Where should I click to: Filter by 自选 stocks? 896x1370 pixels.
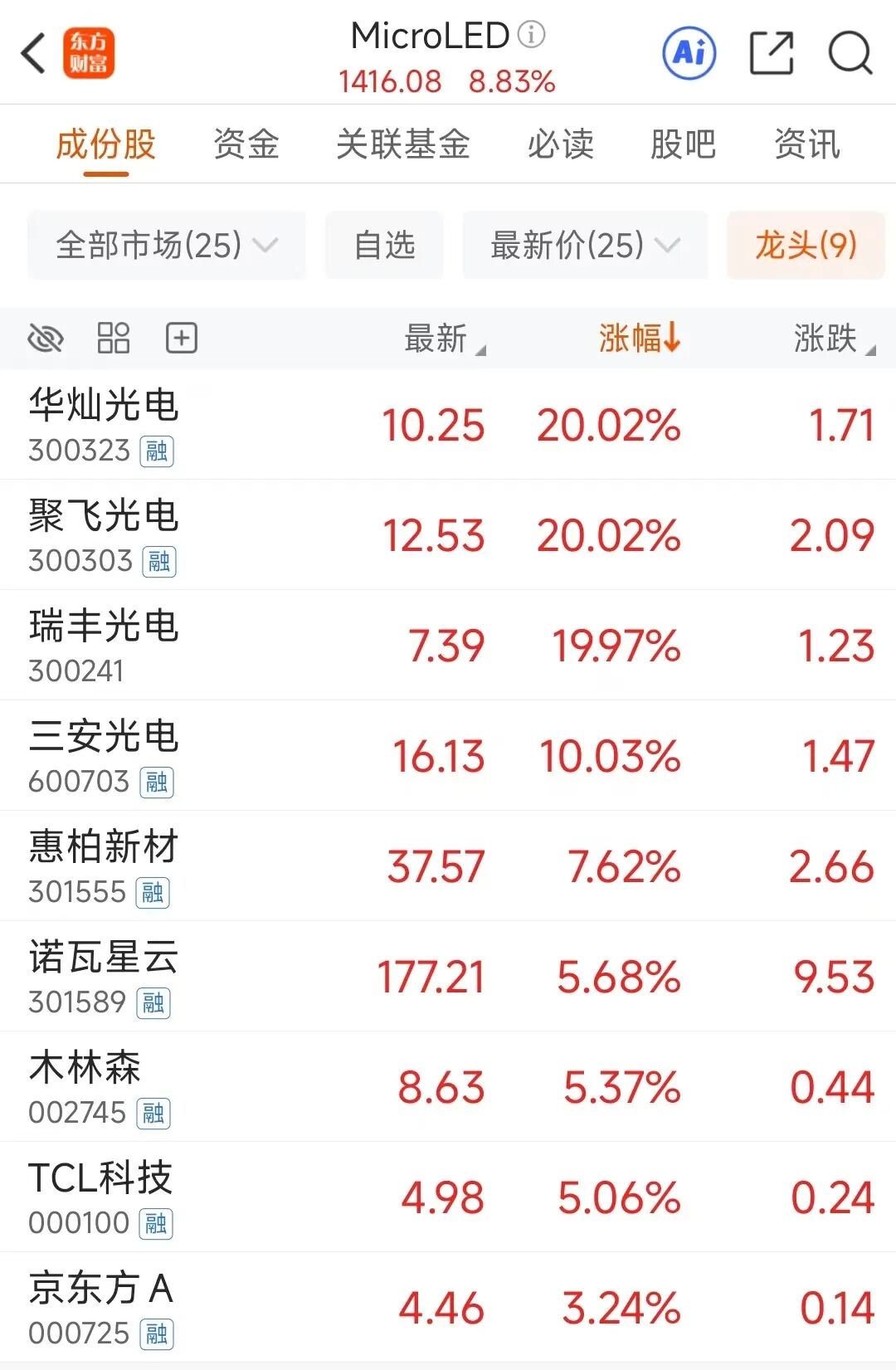pos(384,246)
